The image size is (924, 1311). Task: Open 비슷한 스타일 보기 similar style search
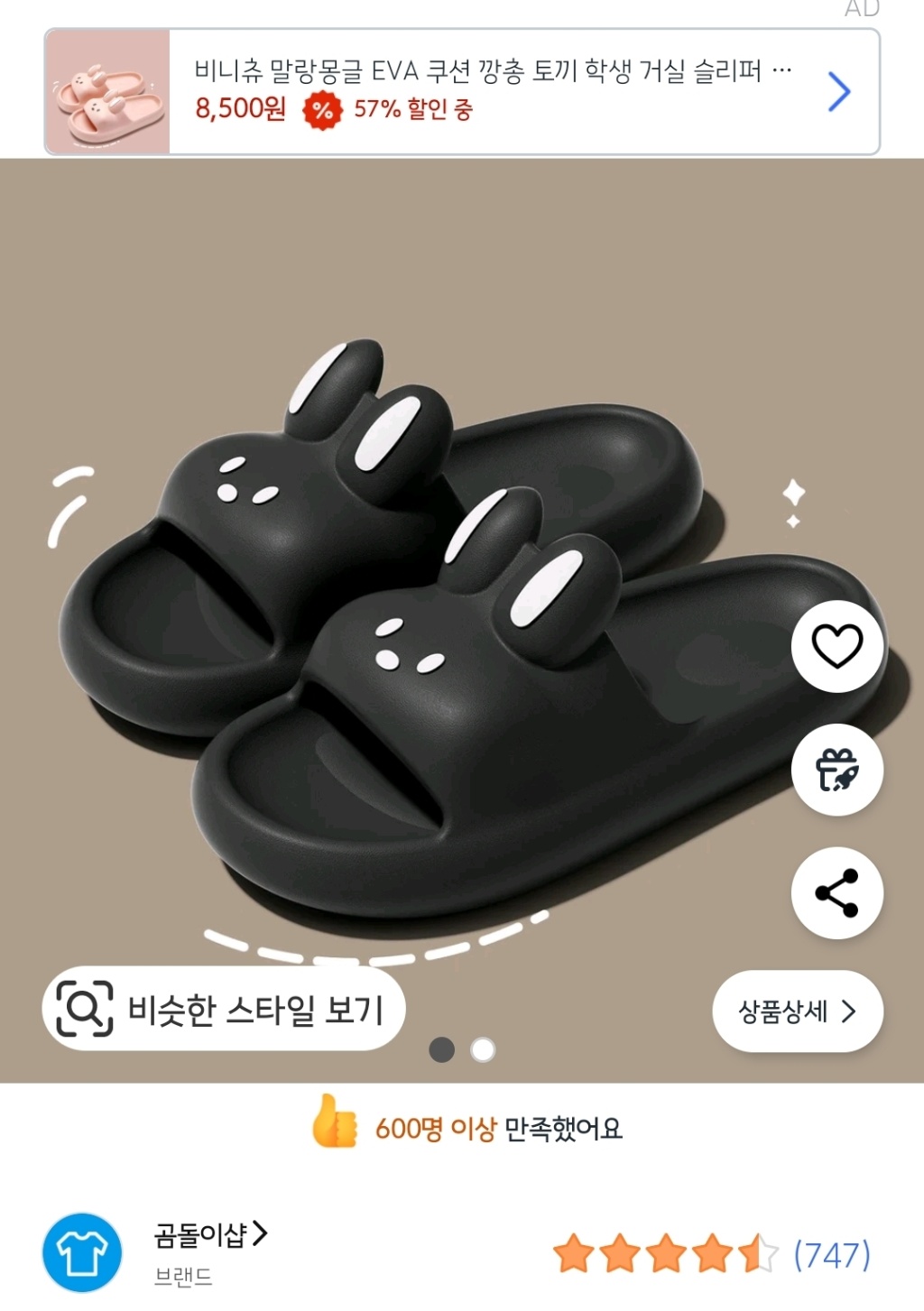(x=223, y=1009)
